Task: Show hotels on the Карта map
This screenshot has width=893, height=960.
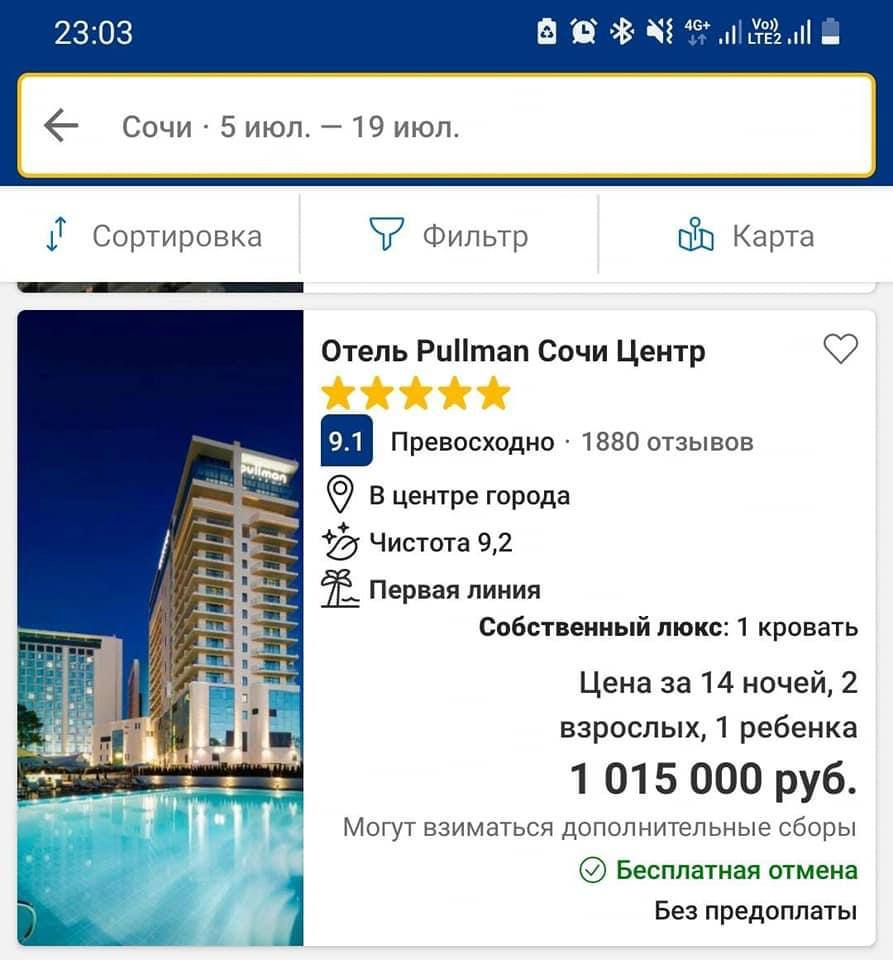Action: tap(746, 236)
